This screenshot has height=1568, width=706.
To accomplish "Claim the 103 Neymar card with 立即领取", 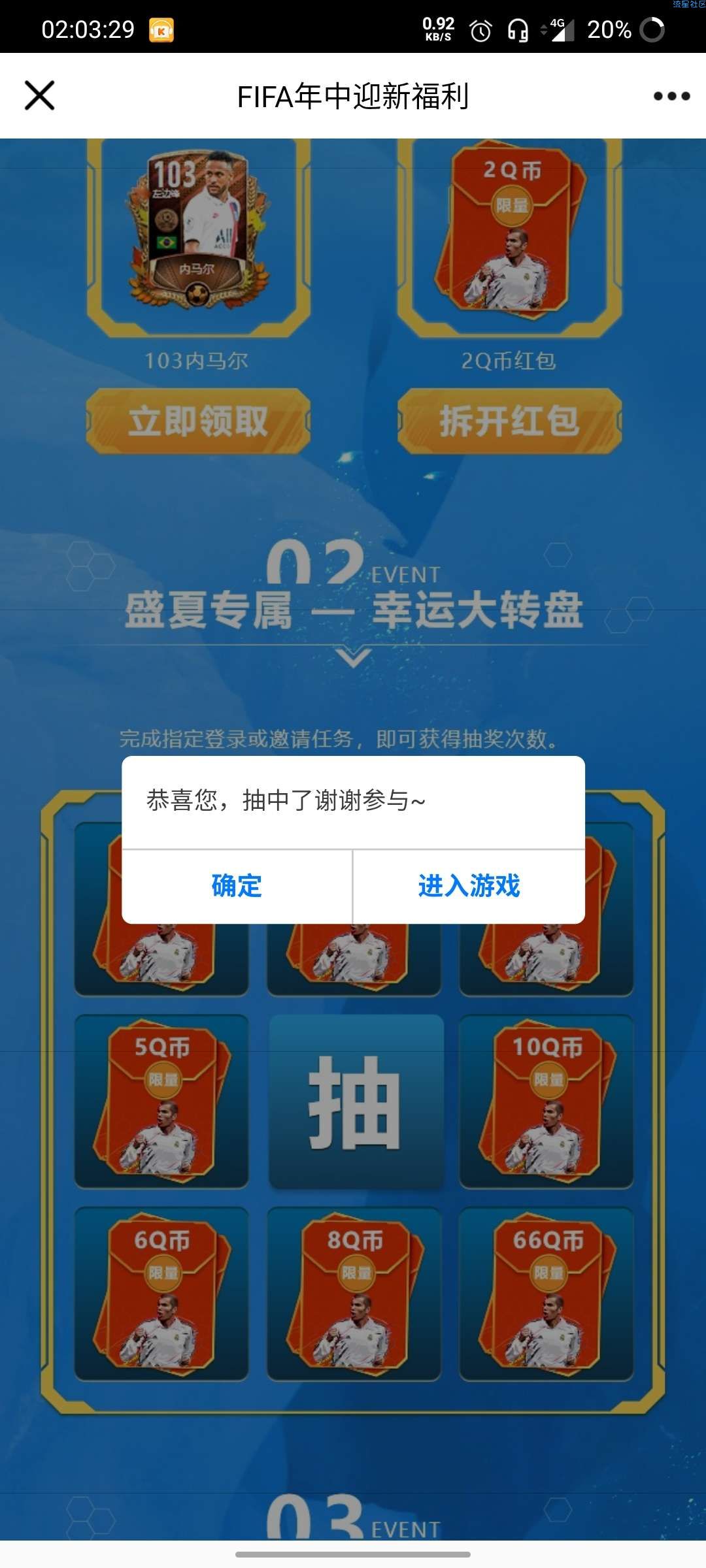I will coord(198,421).
